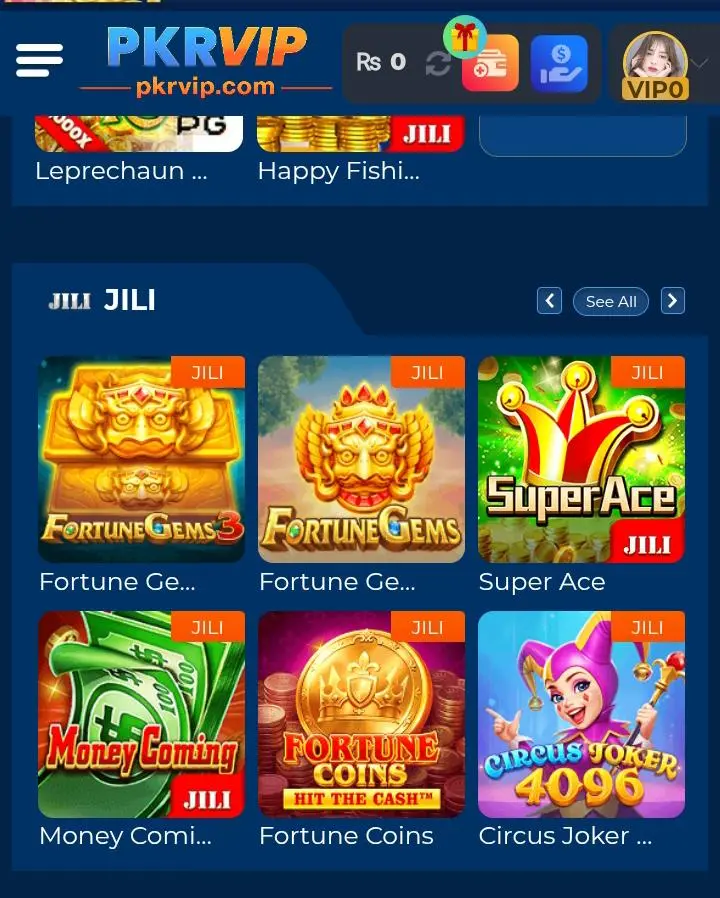Open the withdraw money icon
720x898 pixels.
pyautogui.click(x=559, y=63)
